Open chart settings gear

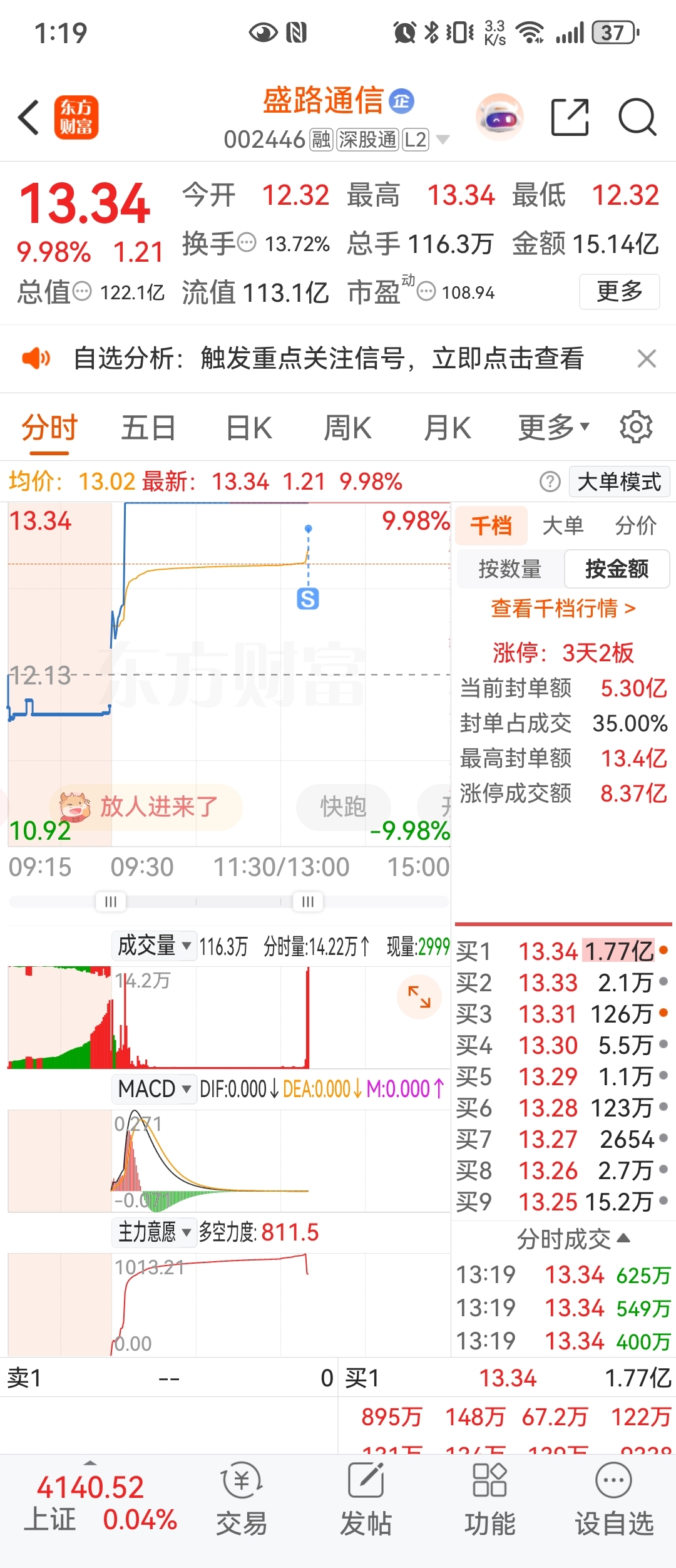click(x=636, y=427)
